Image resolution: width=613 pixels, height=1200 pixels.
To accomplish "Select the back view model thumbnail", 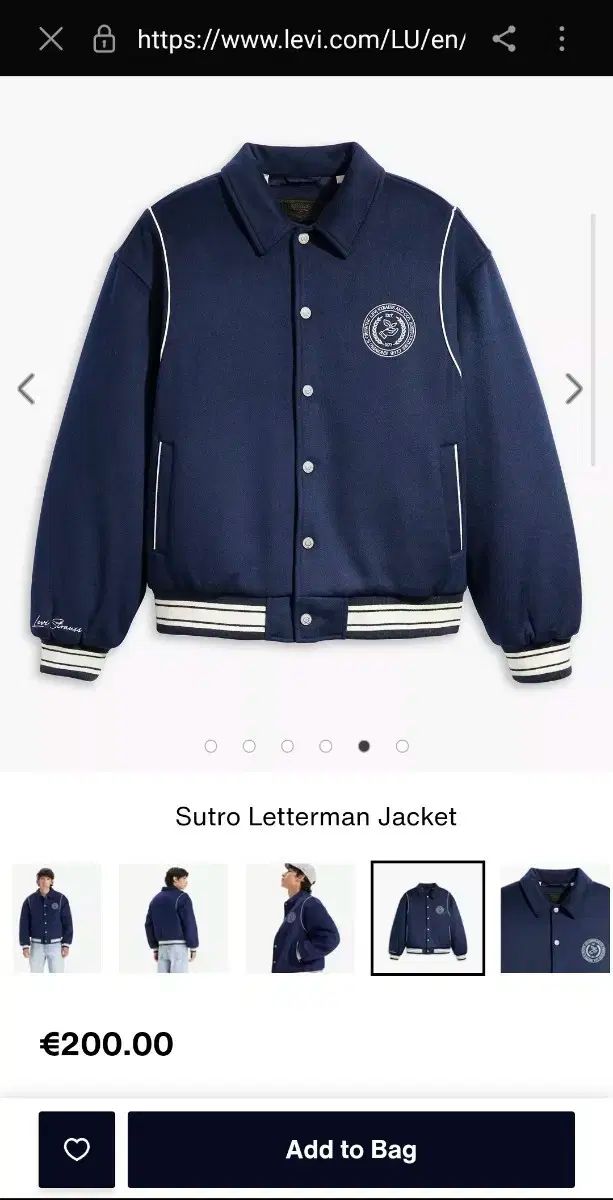I will 173,918.
